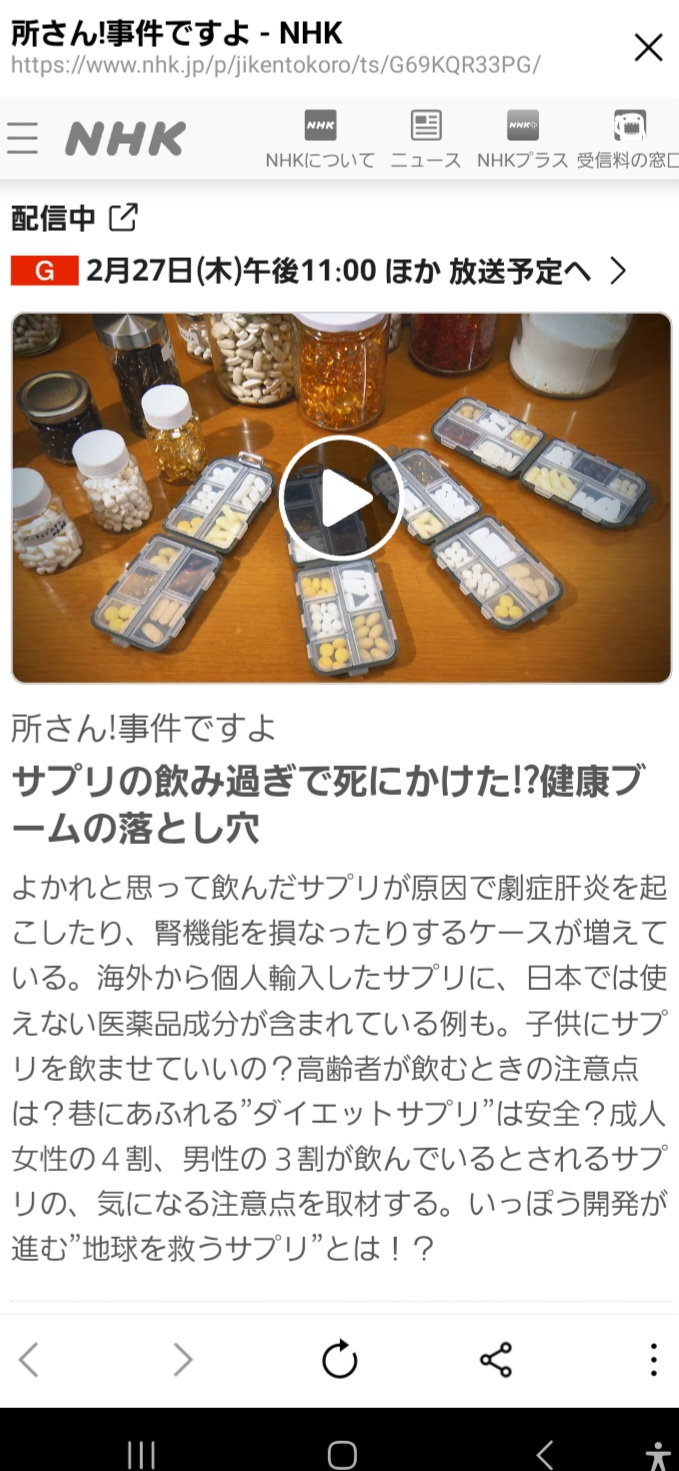The width and height of the screenshot is (679, 1471).
Task: Open the NHK hamburger menu
Action: (22, 138)
